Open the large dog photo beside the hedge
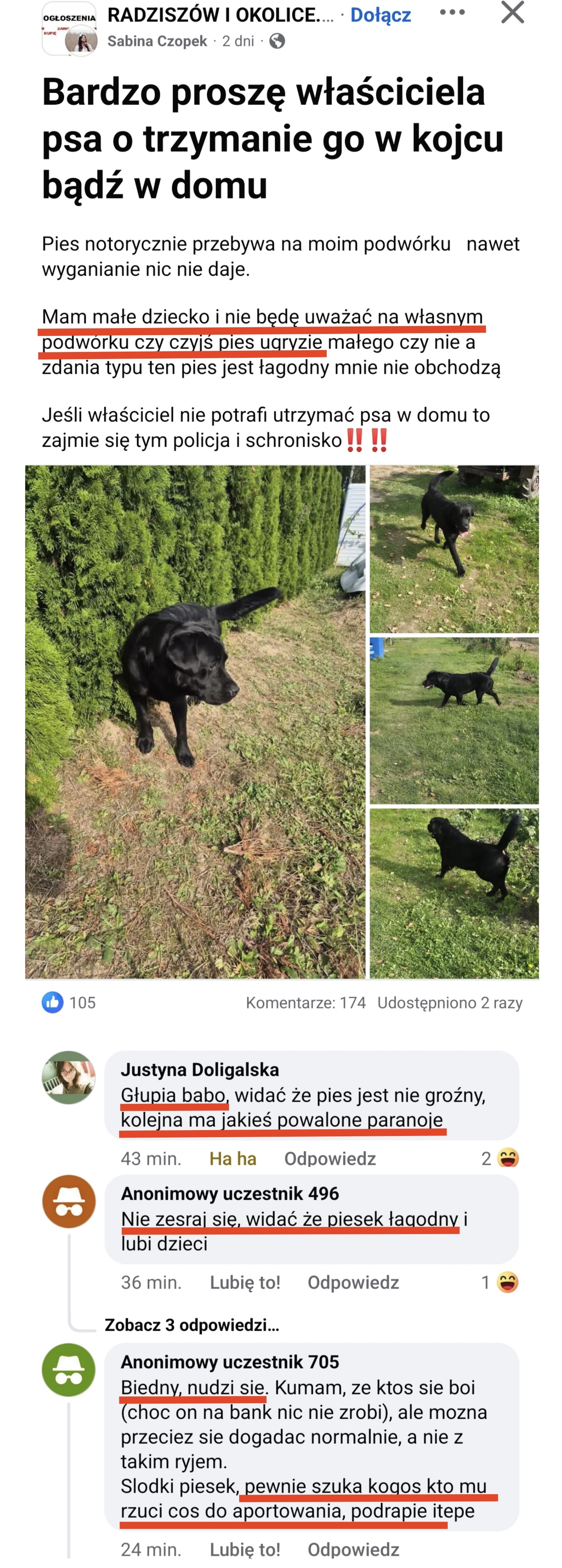The width and height of the screenshot is (562, 1568). (x=195, y=721)
